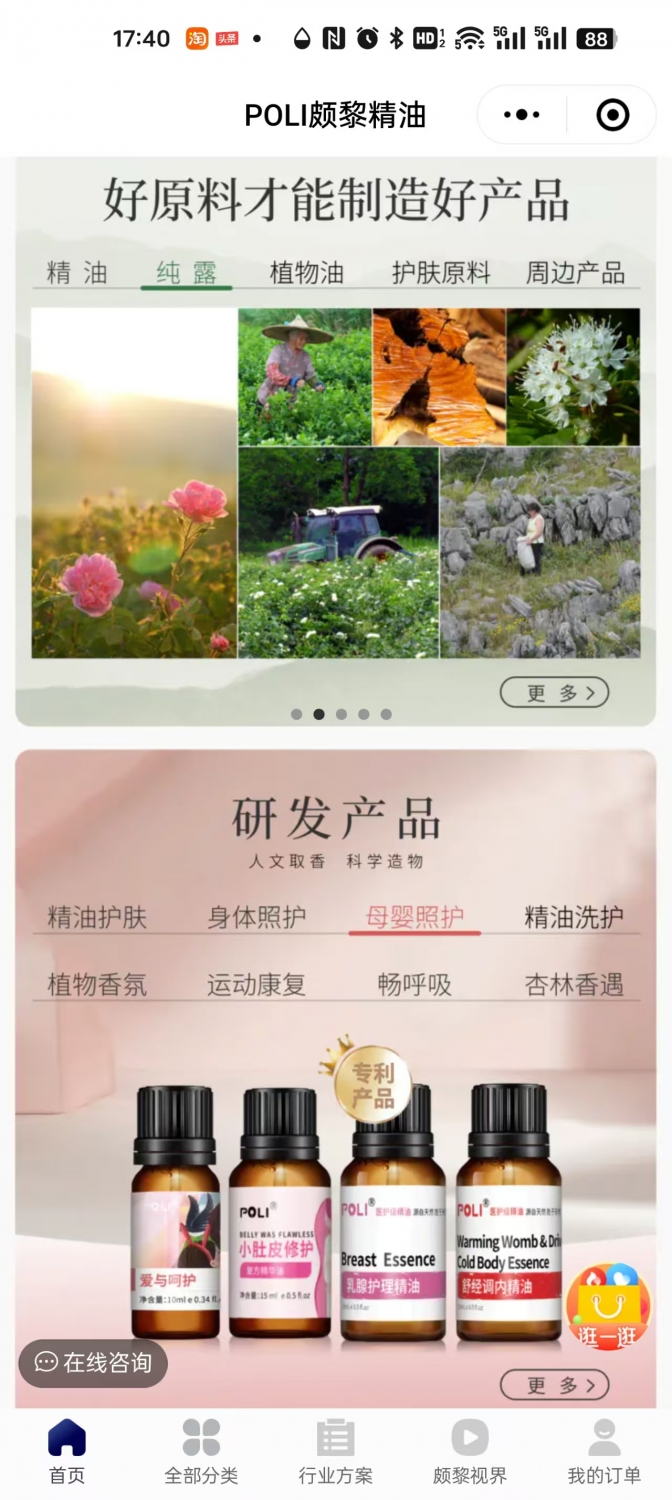
Task: Open the 护肤原料 tab
Action: (441, 272)
